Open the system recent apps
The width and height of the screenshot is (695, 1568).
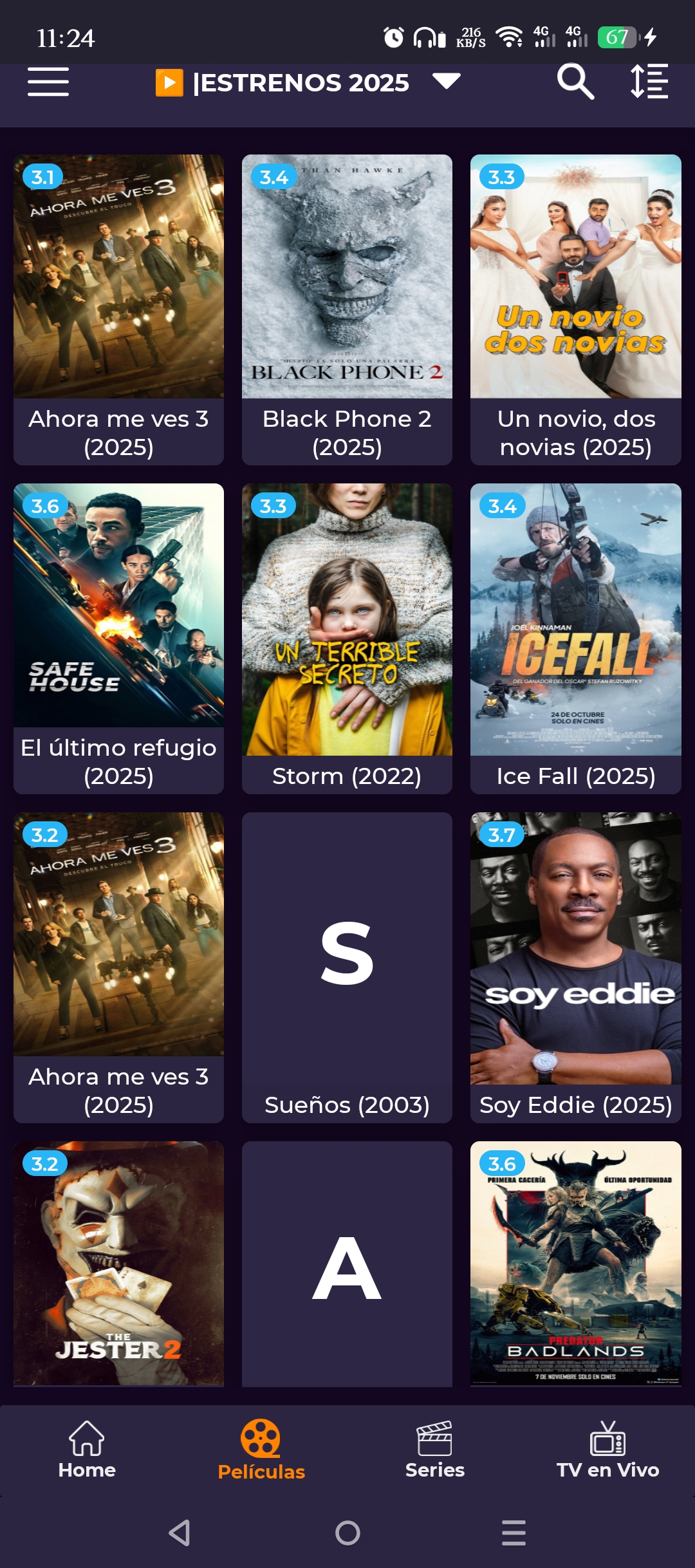(514, 1533)
